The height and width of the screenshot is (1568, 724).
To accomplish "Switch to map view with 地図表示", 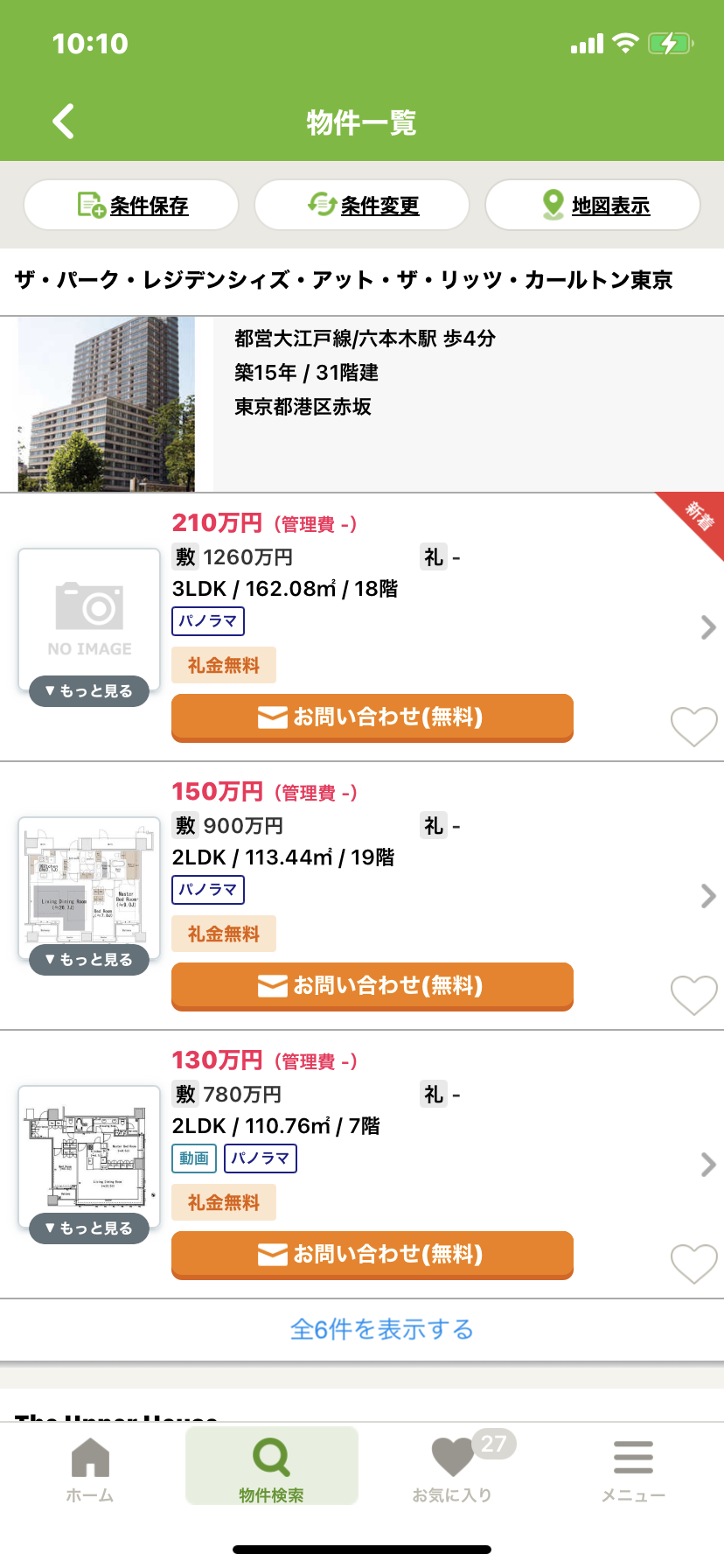I will click(x=593, y=206).
